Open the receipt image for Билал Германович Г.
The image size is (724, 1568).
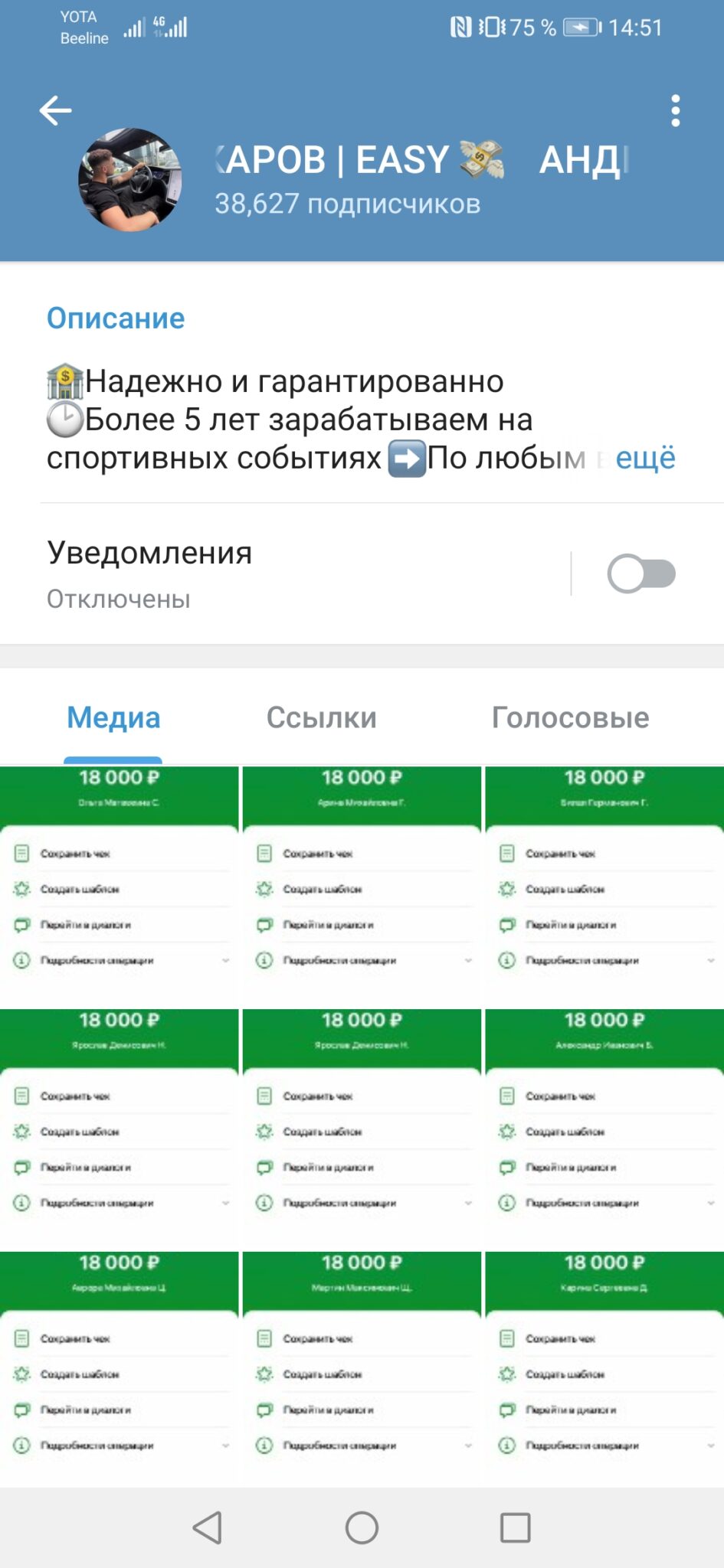click(604, 886)
